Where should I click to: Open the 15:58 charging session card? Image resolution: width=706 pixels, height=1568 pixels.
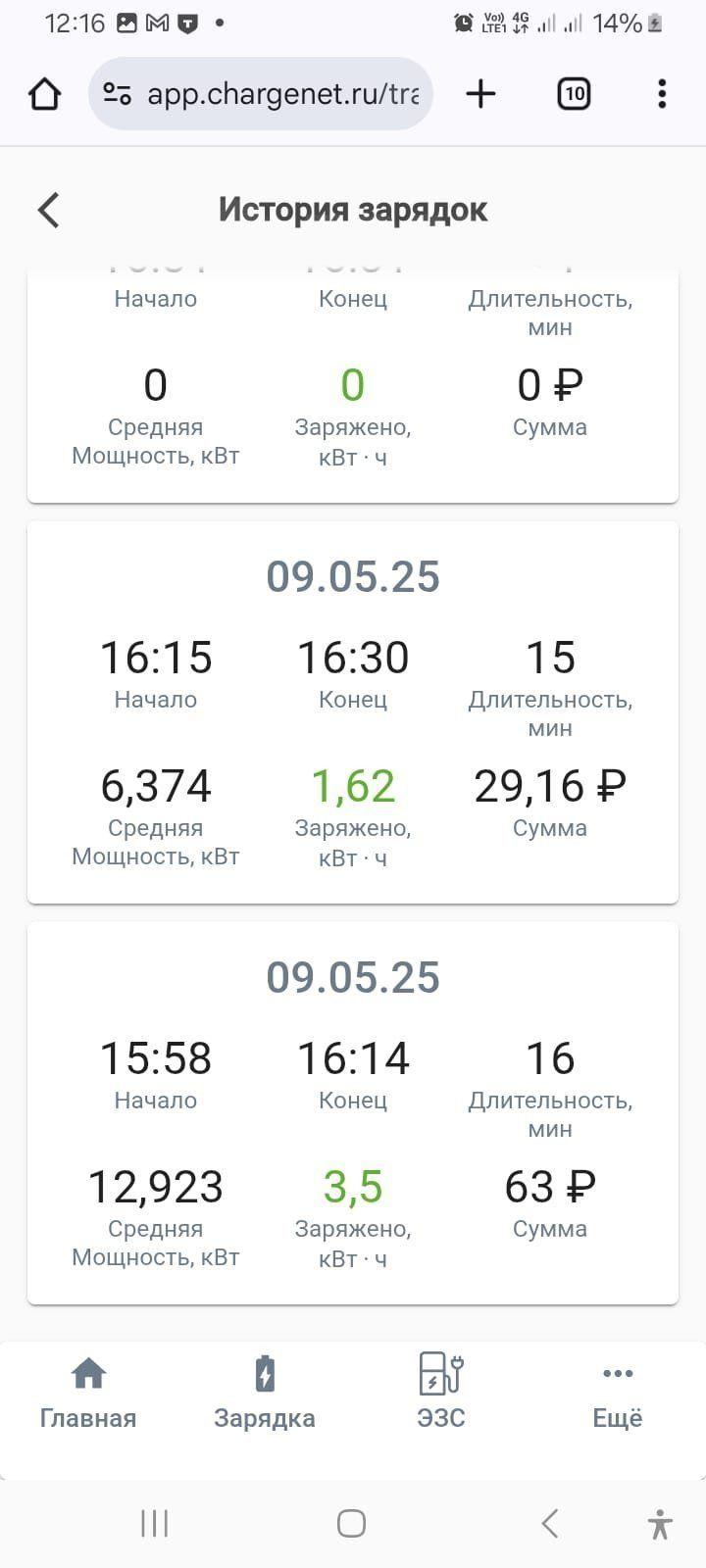pos(353,1113)
